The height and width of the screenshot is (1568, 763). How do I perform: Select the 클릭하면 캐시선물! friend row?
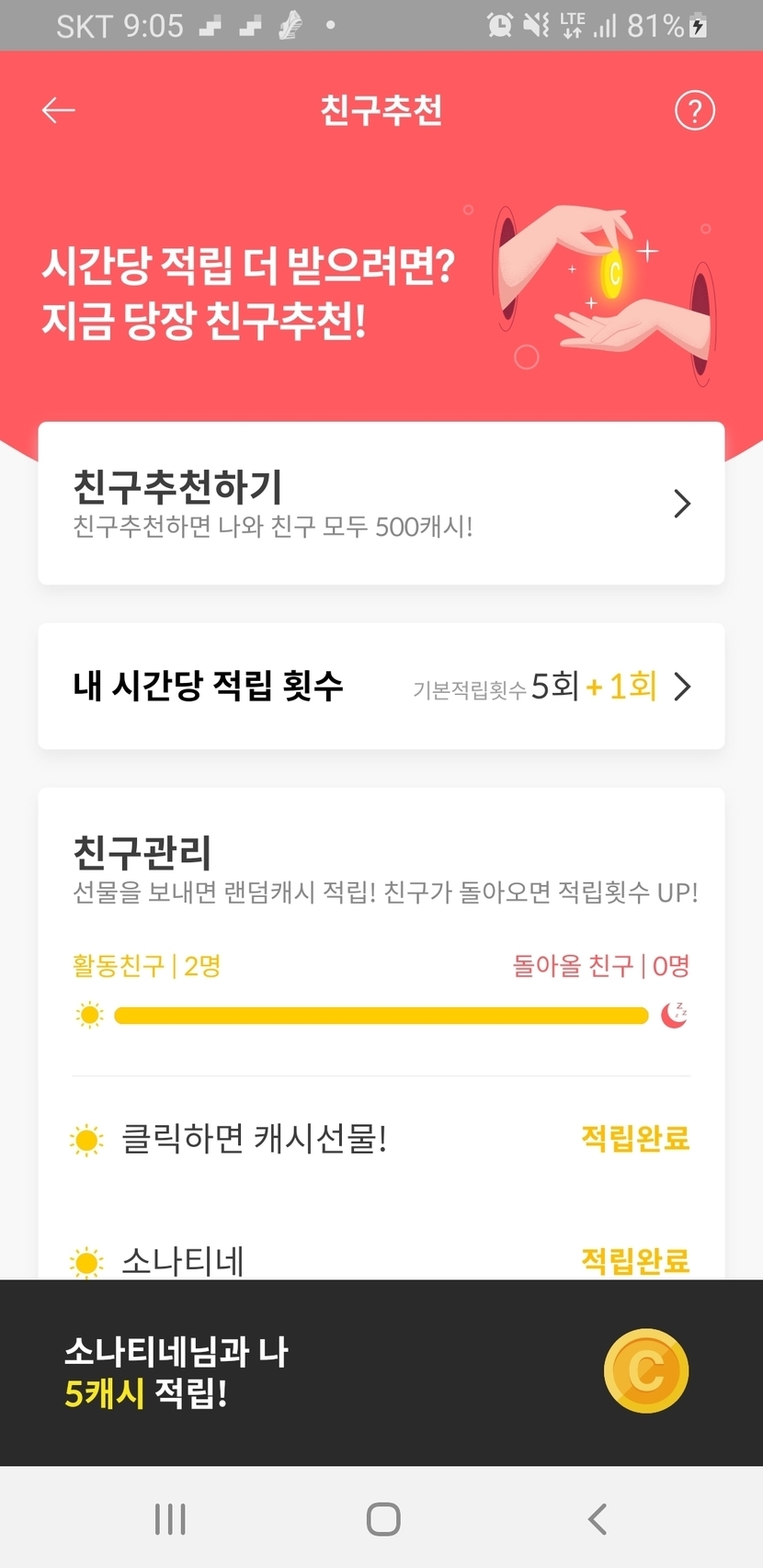pos(381,1140)
